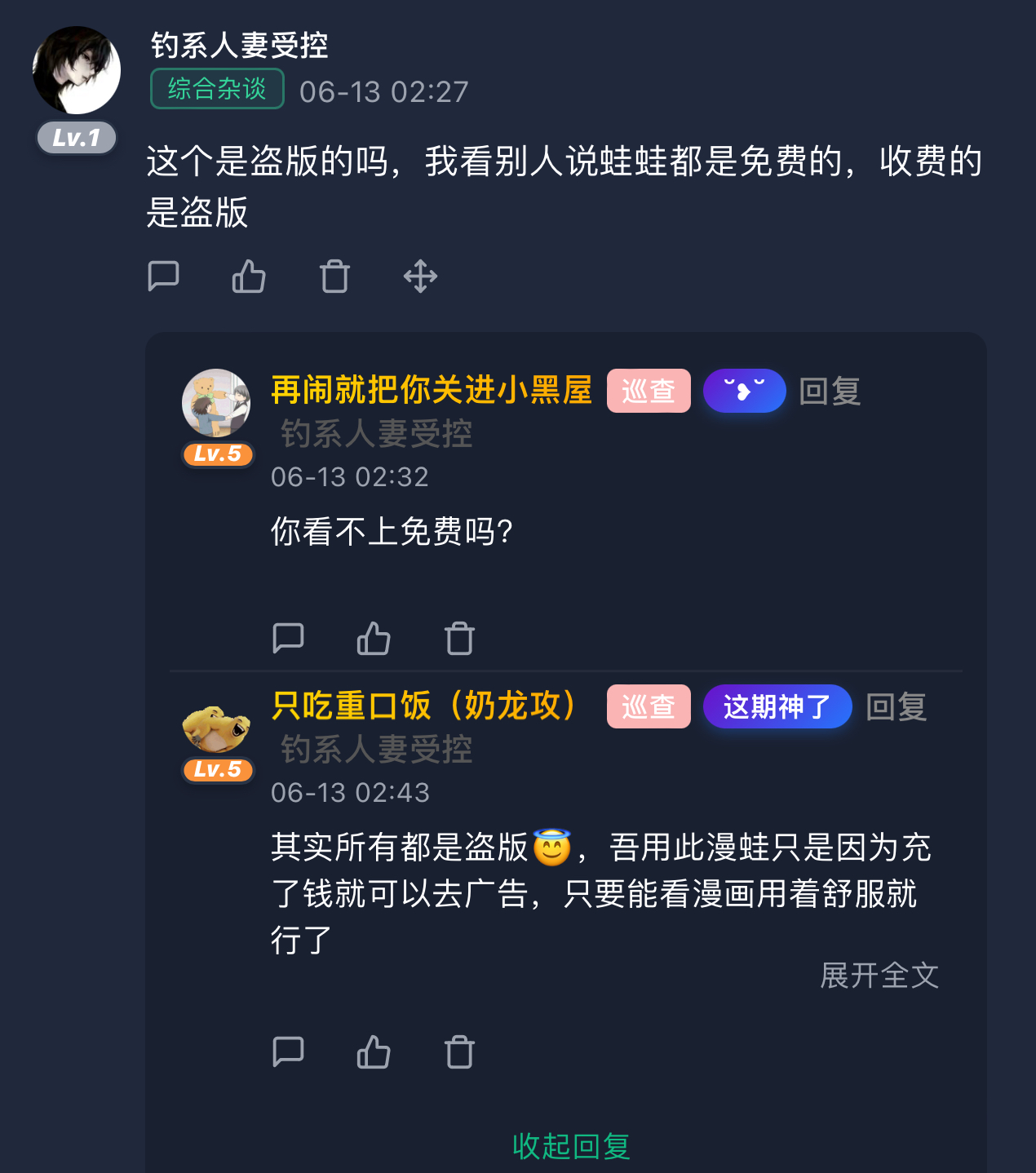Expand full text with 展开全文

tap(879, 976)
